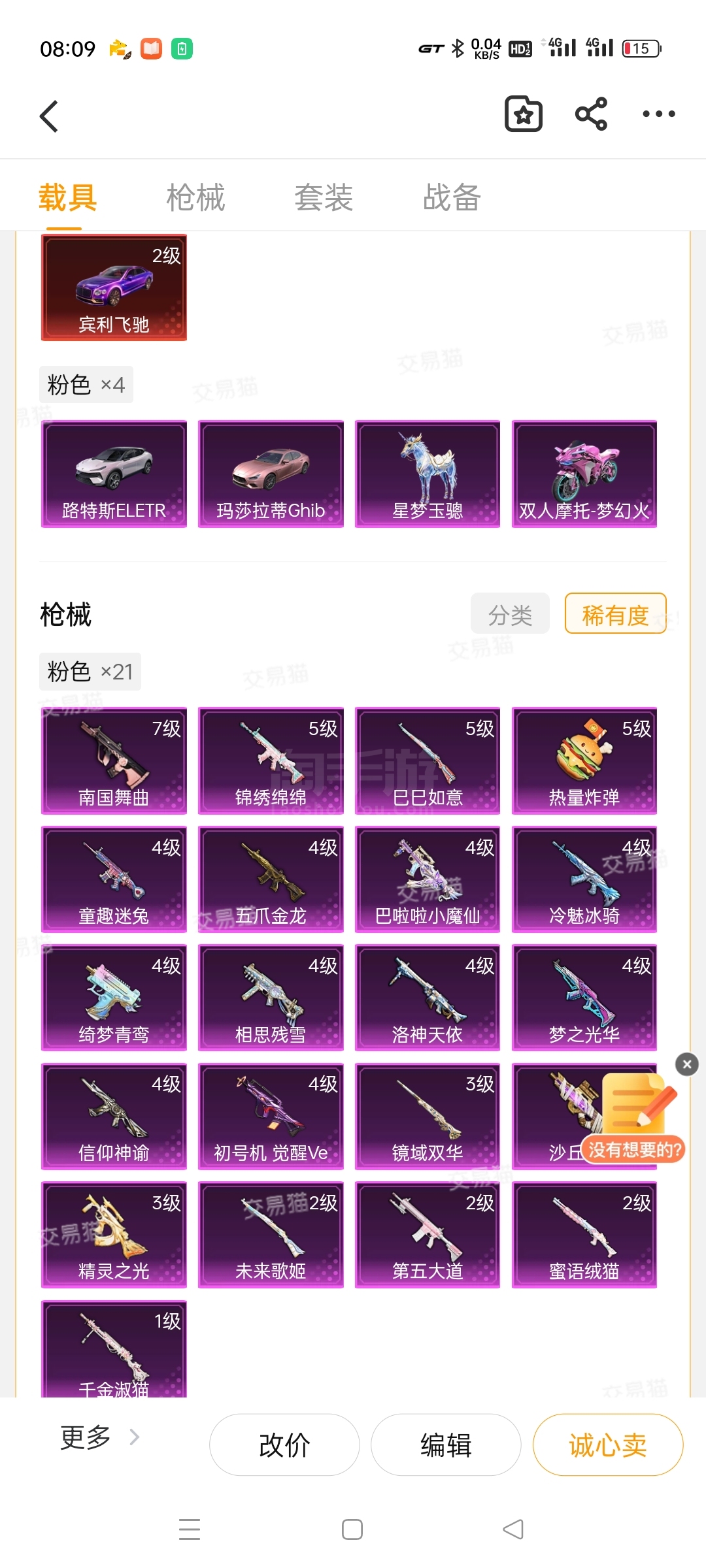Viewport: 706px width, 1568px height.
Task: Share this listing
Action: click(591, 114)
